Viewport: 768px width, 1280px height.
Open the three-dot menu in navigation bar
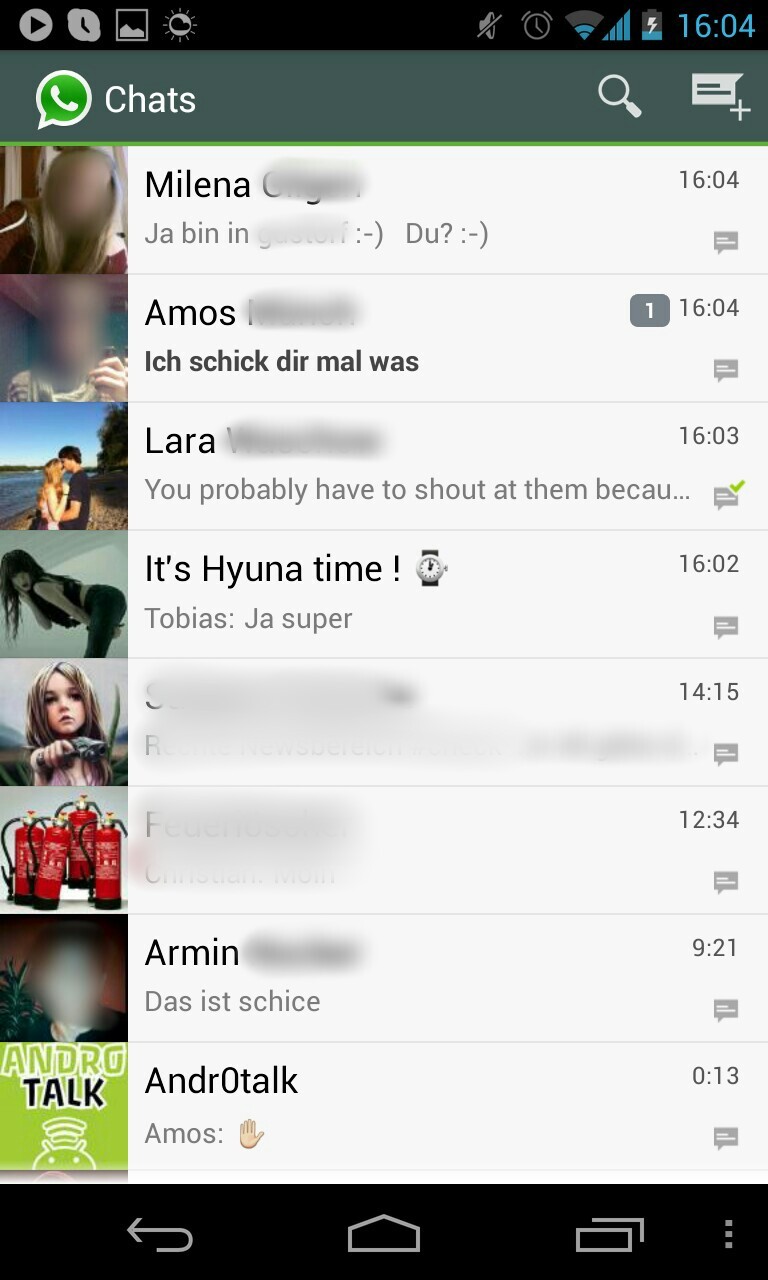pos(728,1235)
